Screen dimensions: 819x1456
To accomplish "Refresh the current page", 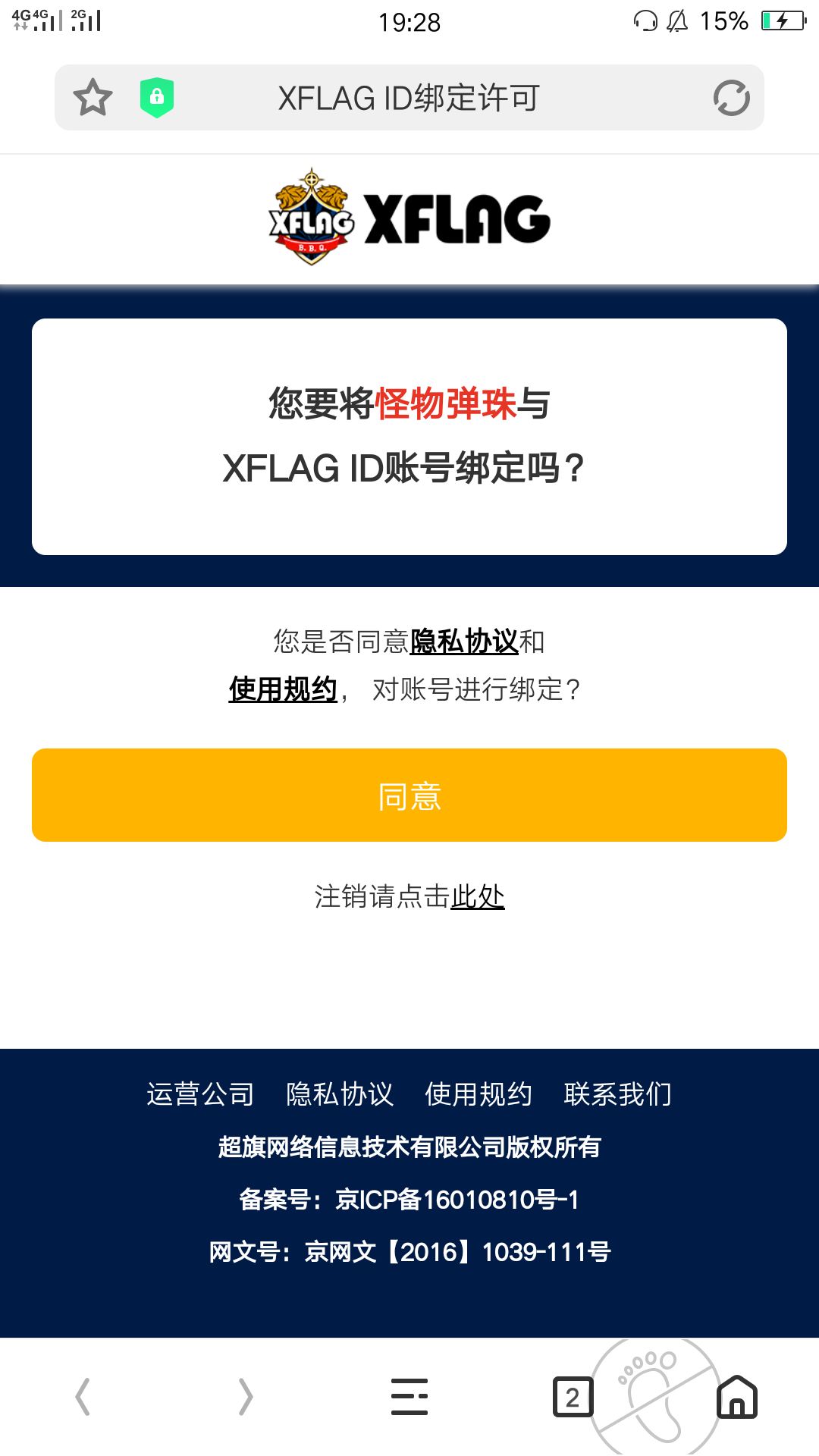I will (x=730, y=97).
